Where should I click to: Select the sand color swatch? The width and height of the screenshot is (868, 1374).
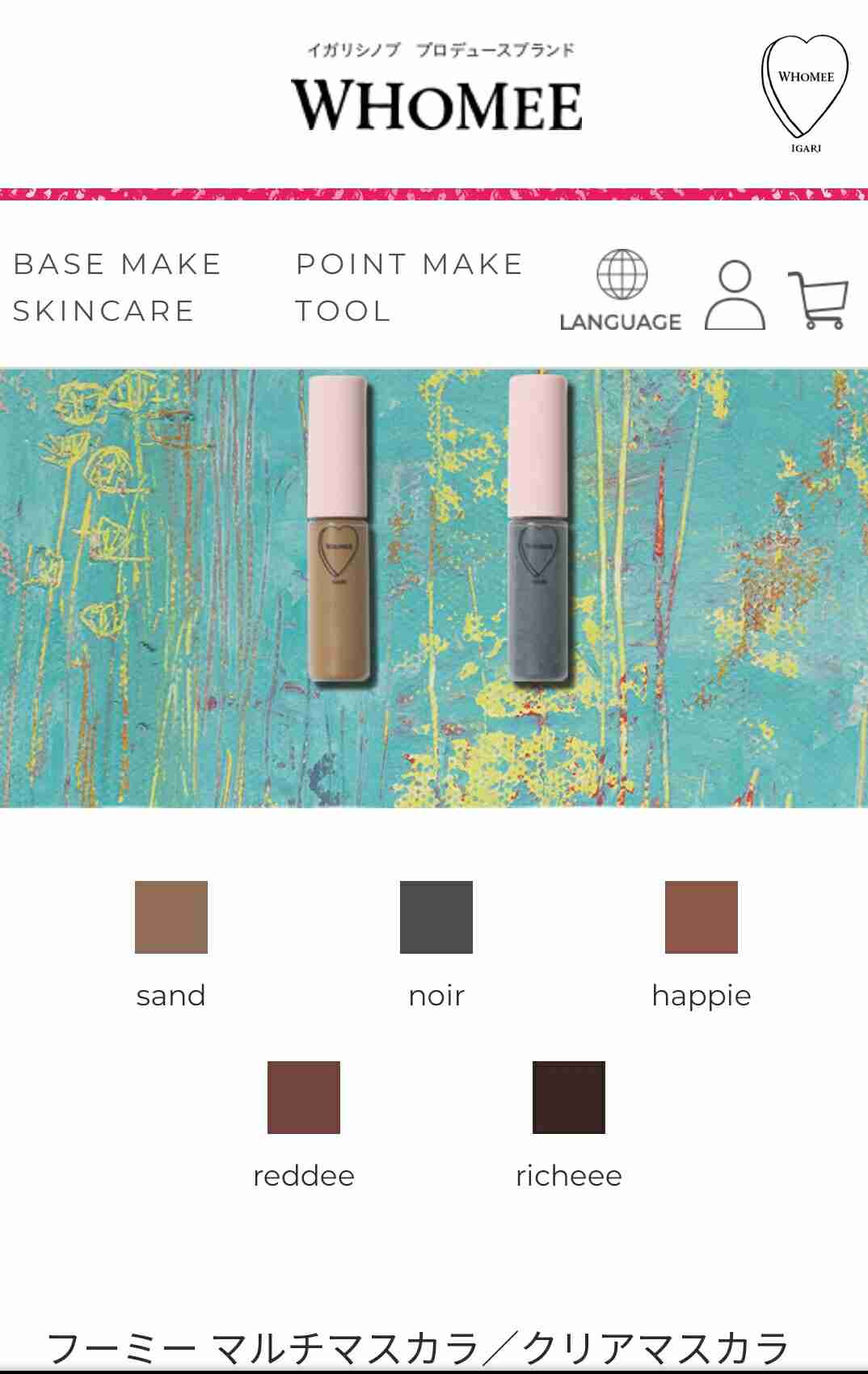click(x=171, y=917)
